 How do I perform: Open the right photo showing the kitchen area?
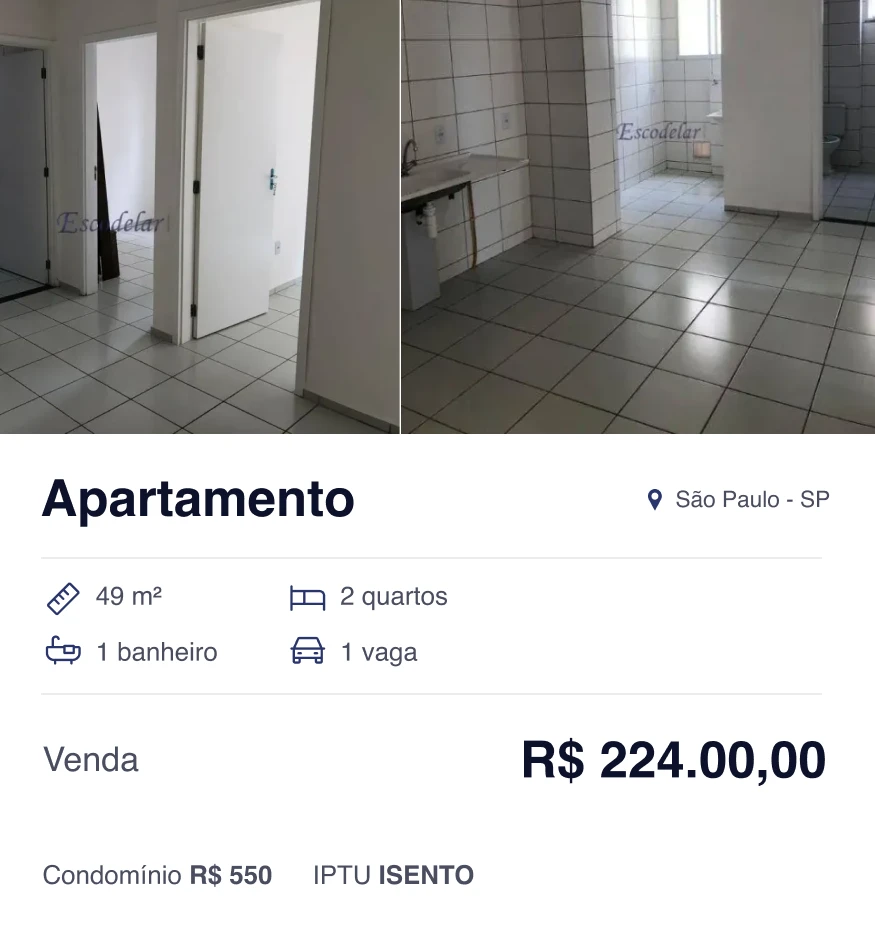coord(638,217)
